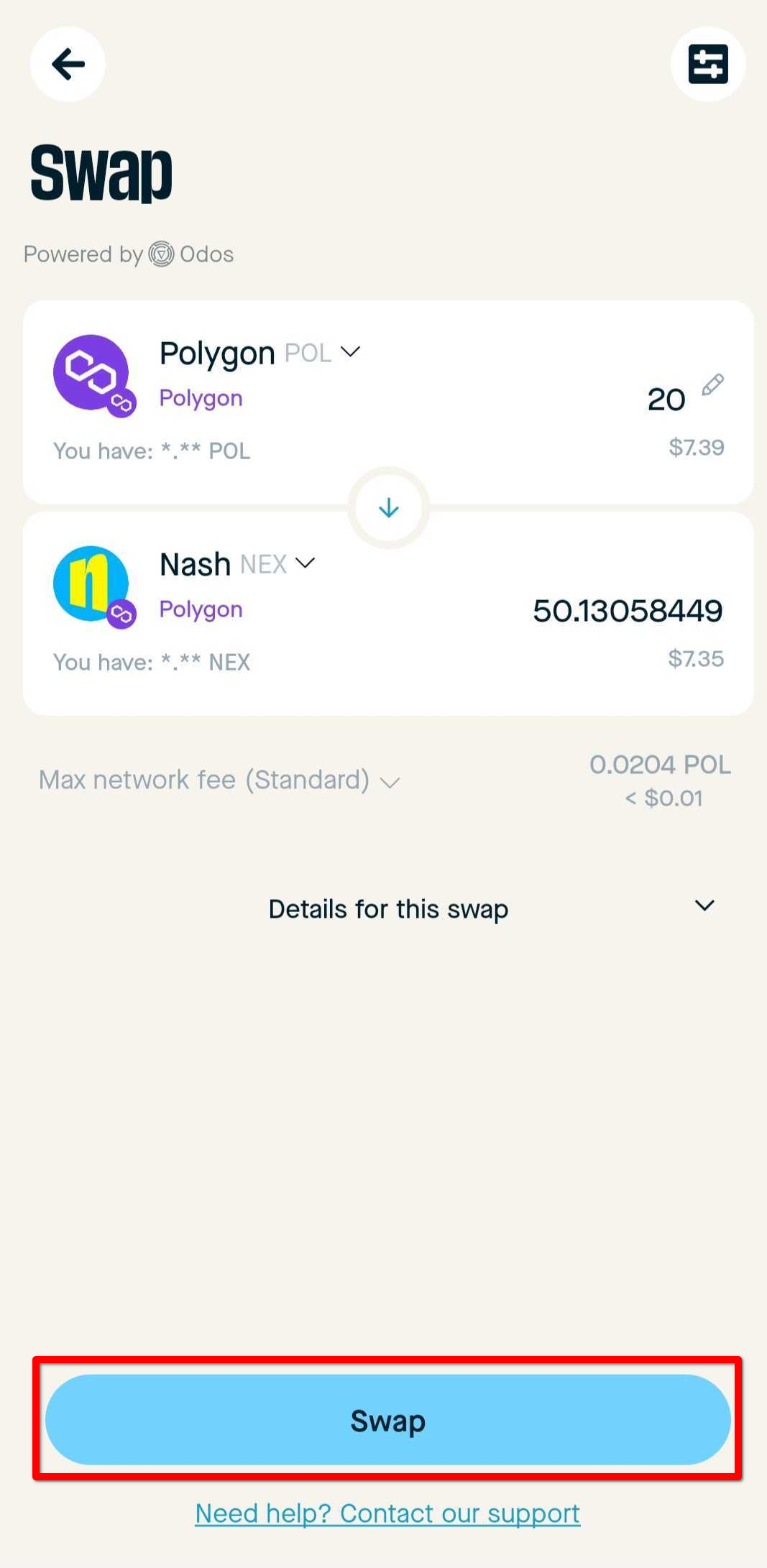Reverse swap direction with the arrow
Screen dimensions: 767x1568
click(389, 508)
